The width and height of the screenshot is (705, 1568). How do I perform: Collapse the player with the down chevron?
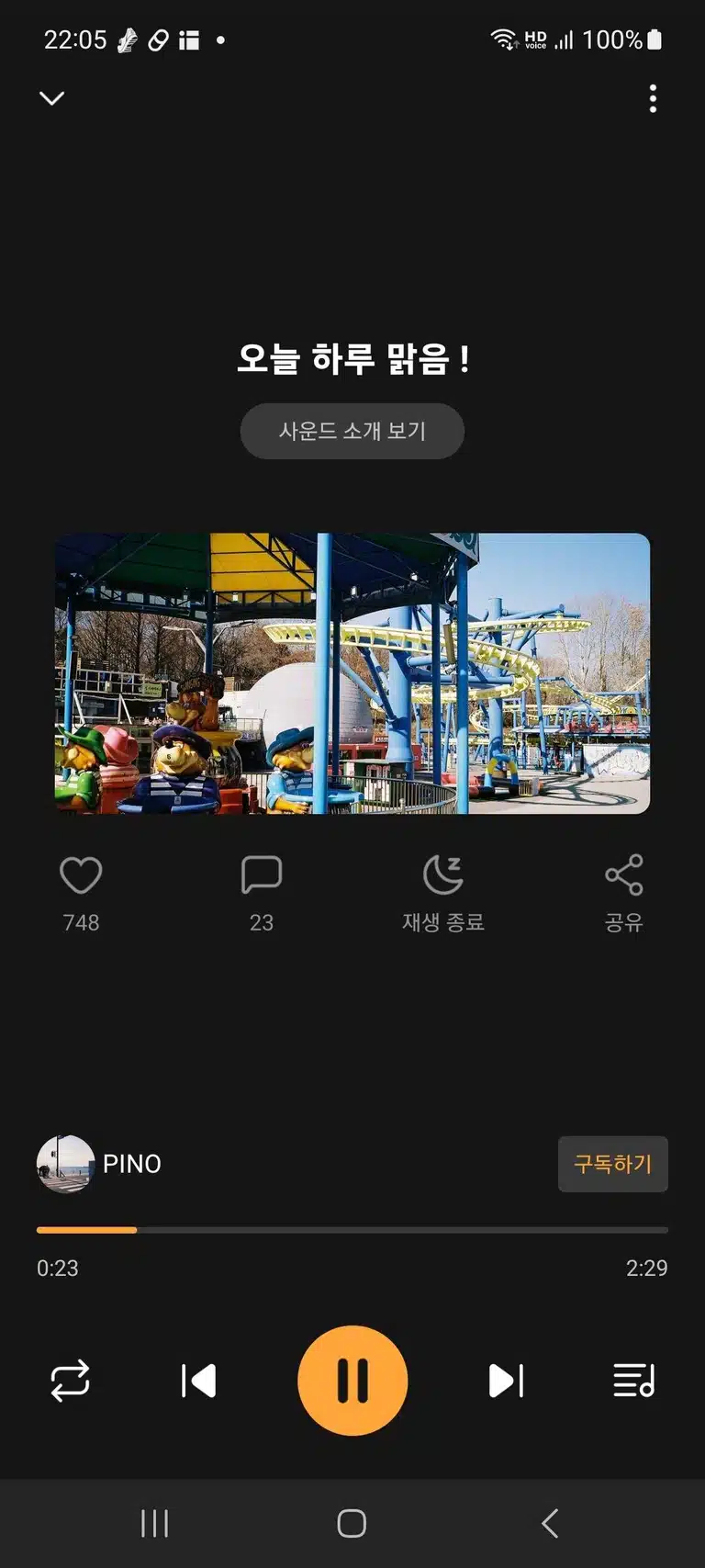52,98
